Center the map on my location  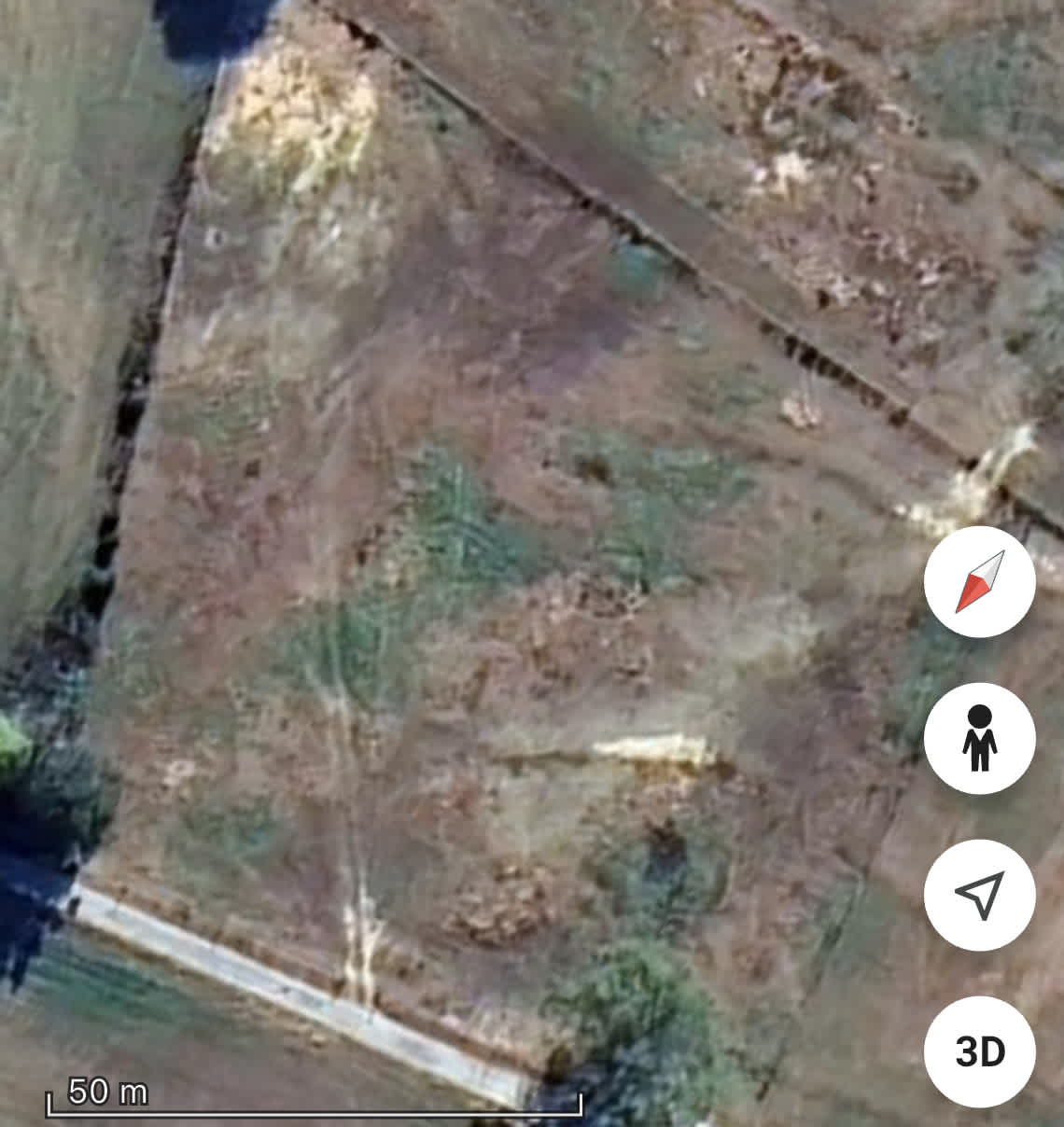point(979,895)
